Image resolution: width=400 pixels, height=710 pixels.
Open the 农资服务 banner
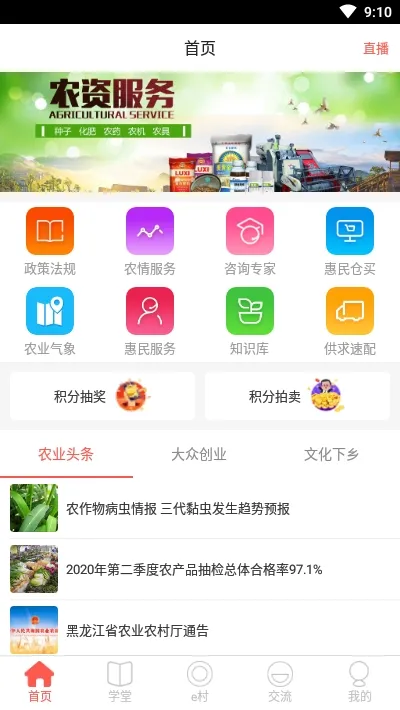point(200,132)
